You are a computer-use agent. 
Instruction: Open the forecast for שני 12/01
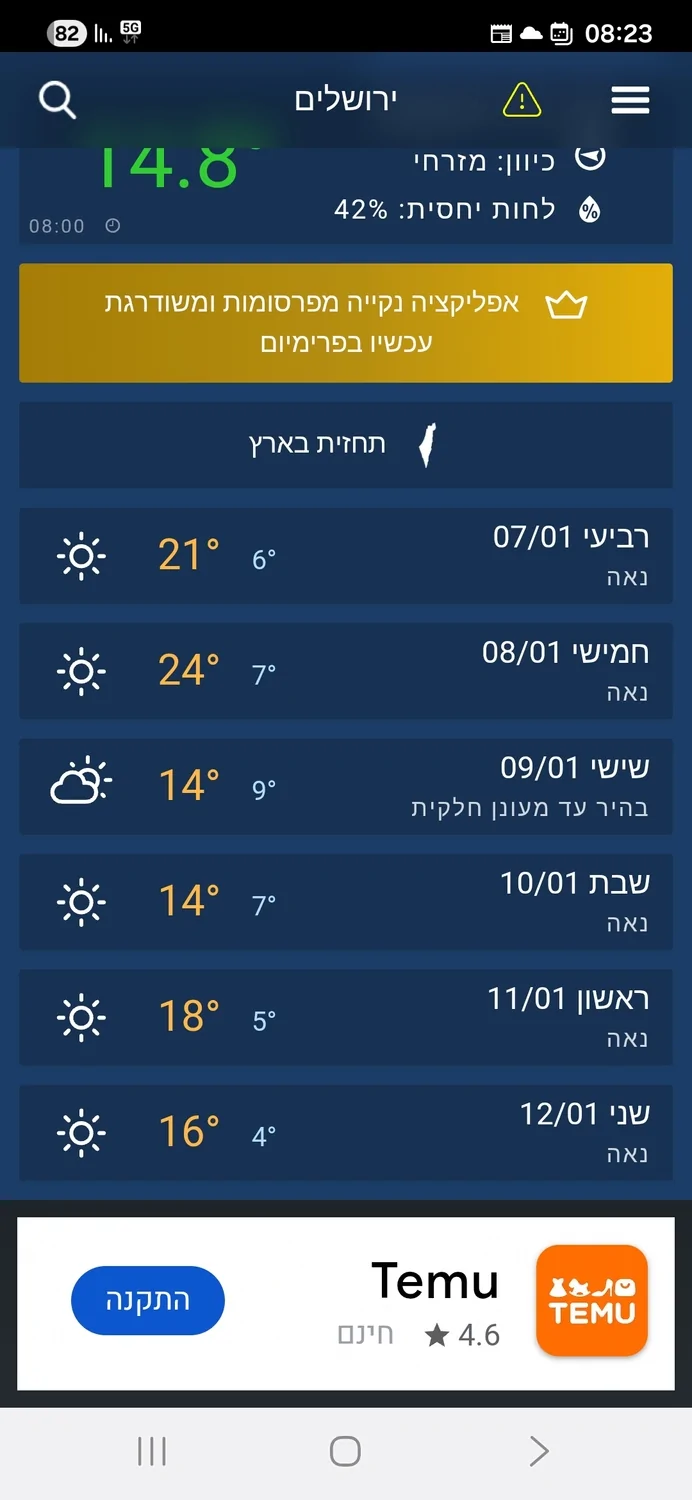(x=346, y=1133)
